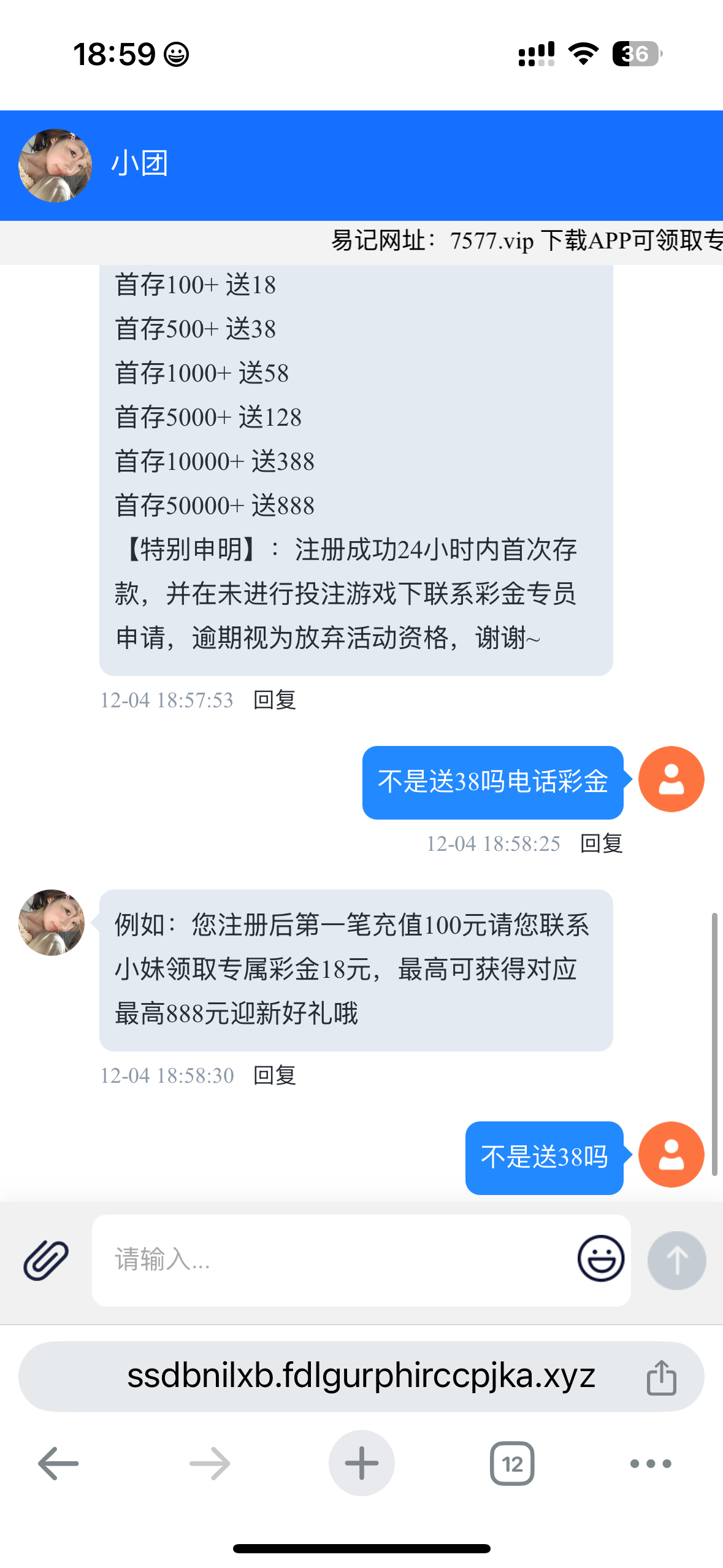Focus the message input field
The height and width of the screenshot is (1568, 723).
[x=331, y=1260]
